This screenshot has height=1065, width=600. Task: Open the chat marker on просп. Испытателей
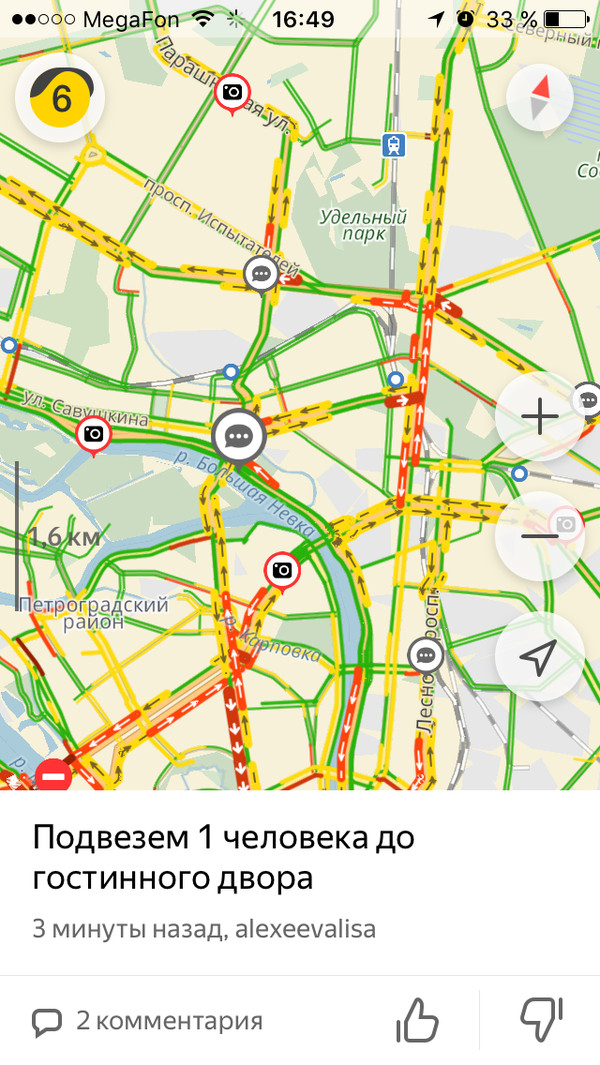click(262, 273)
